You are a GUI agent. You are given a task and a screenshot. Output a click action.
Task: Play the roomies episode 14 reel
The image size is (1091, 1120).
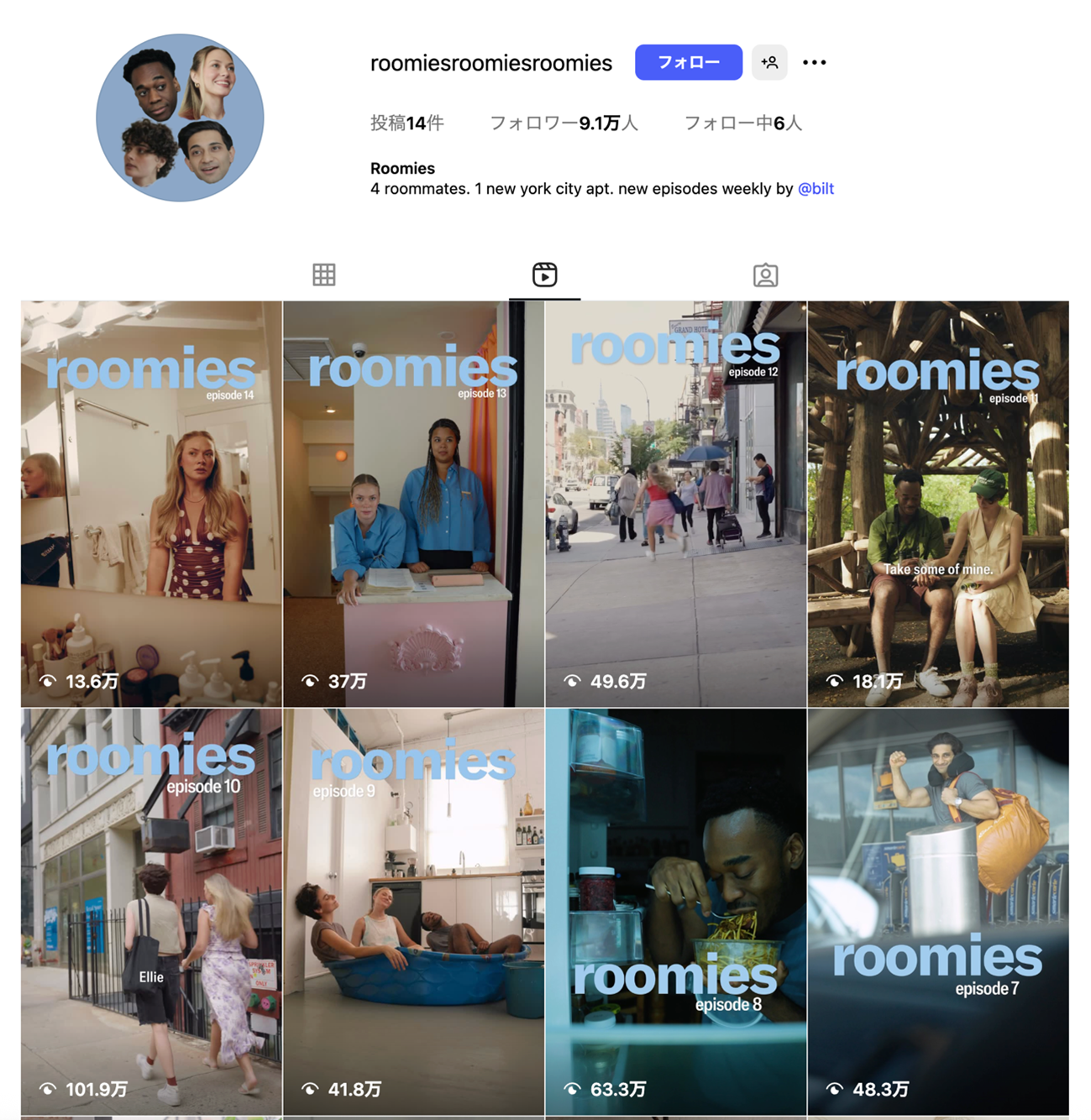point(151,504)
